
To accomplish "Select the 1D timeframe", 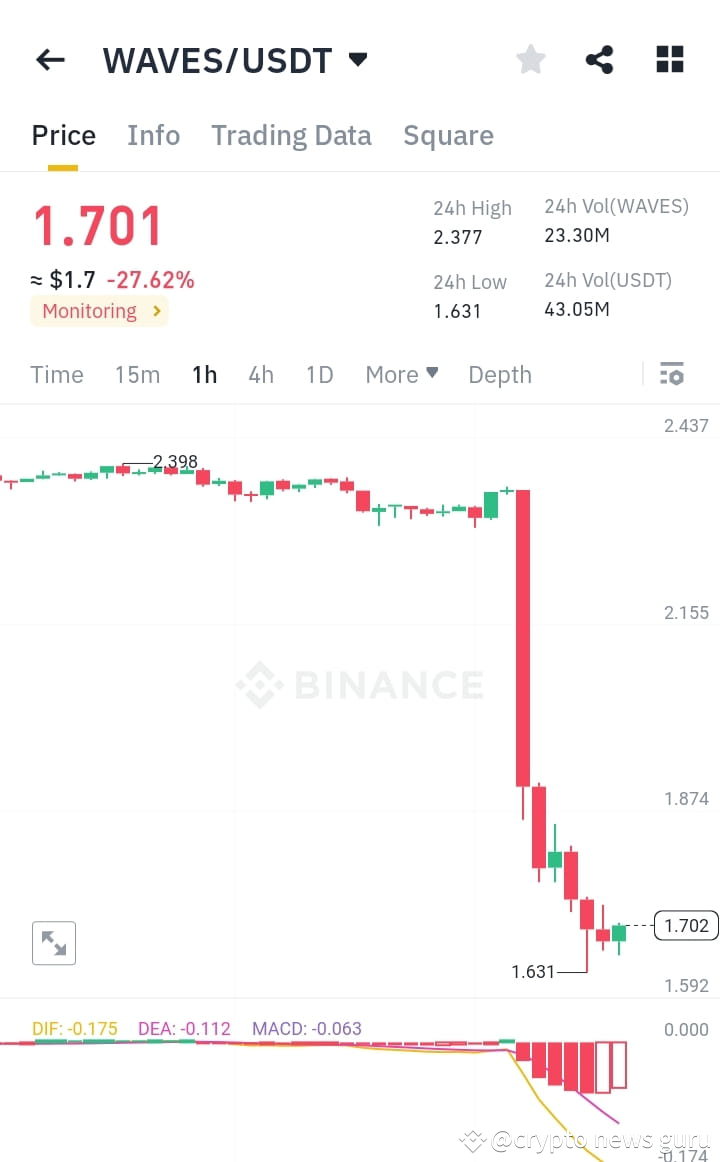I will (x=319, y=374).
